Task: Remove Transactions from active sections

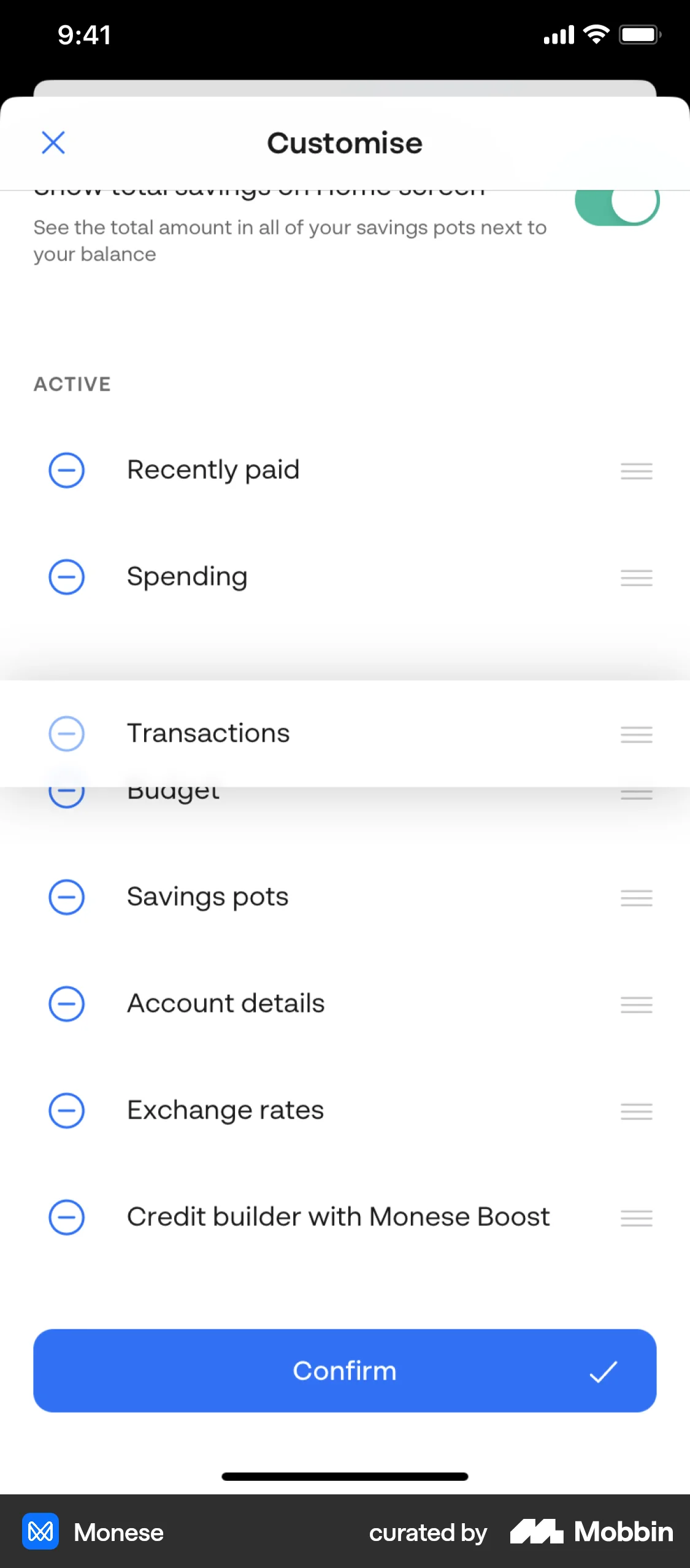Action: tap(66, 734)
